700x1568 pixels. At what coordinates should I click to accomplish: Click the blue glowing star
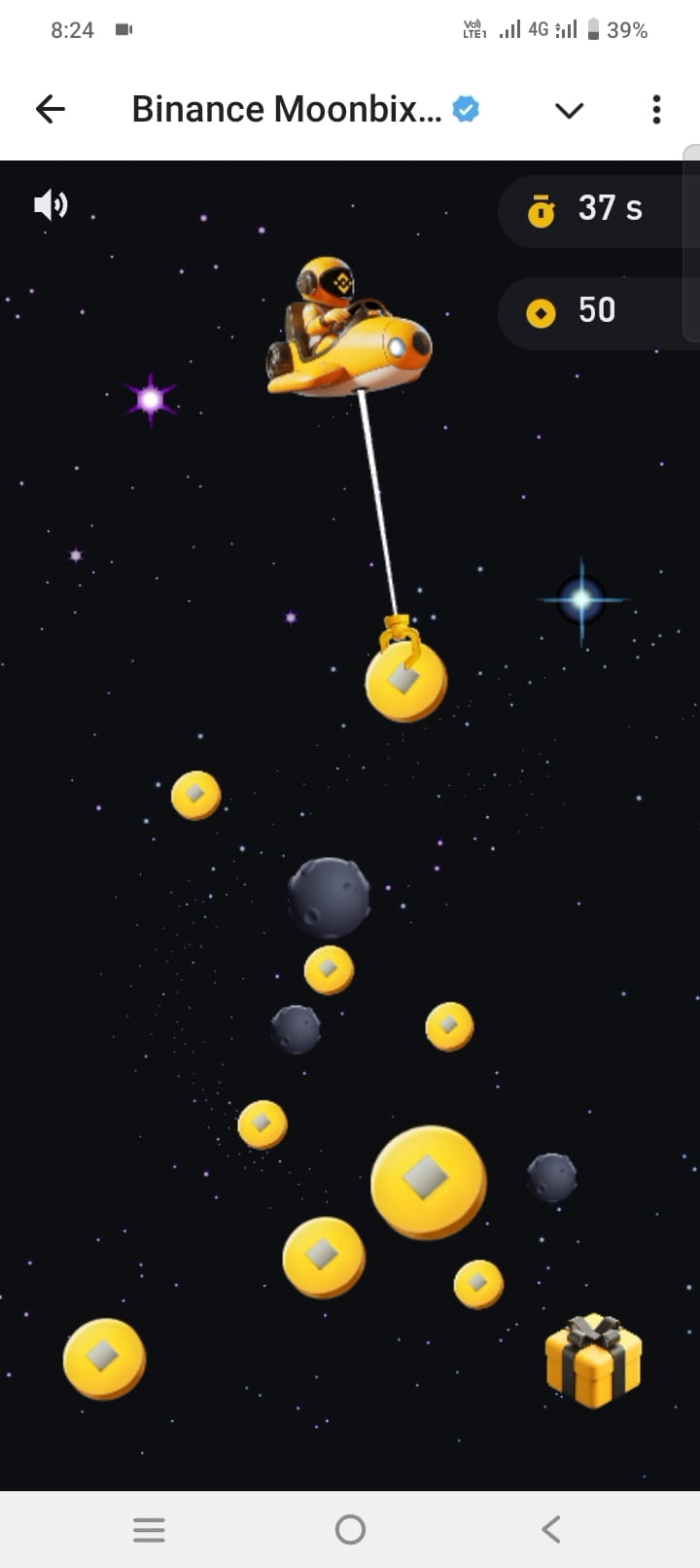coord(580,601)
